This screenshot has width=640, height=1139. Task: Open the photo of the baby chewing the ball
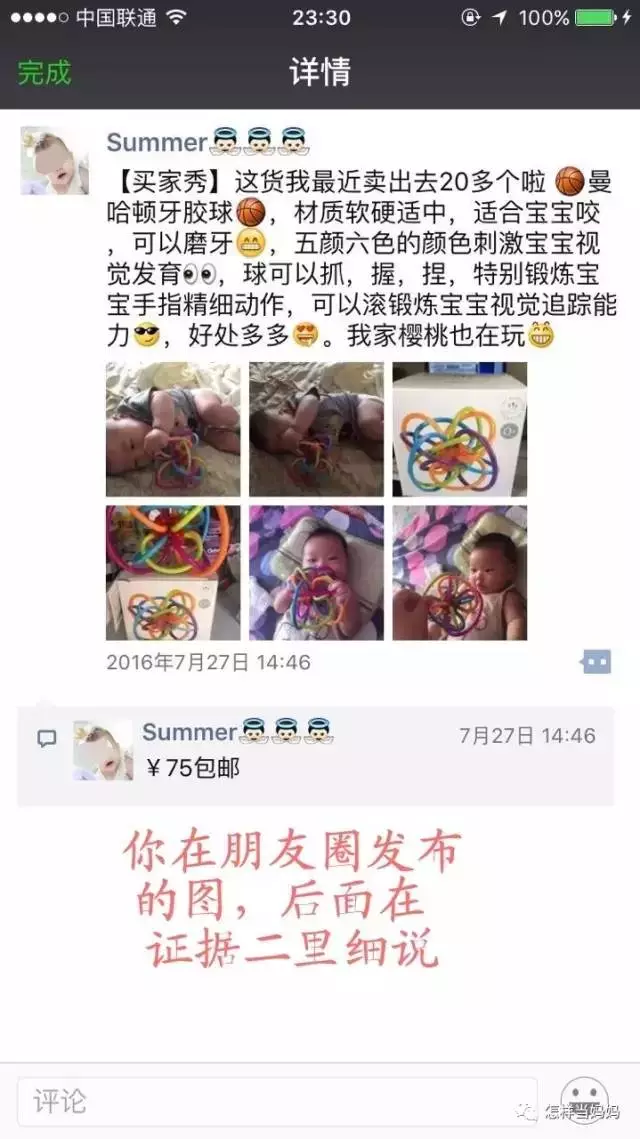click(x=316, y=572)
